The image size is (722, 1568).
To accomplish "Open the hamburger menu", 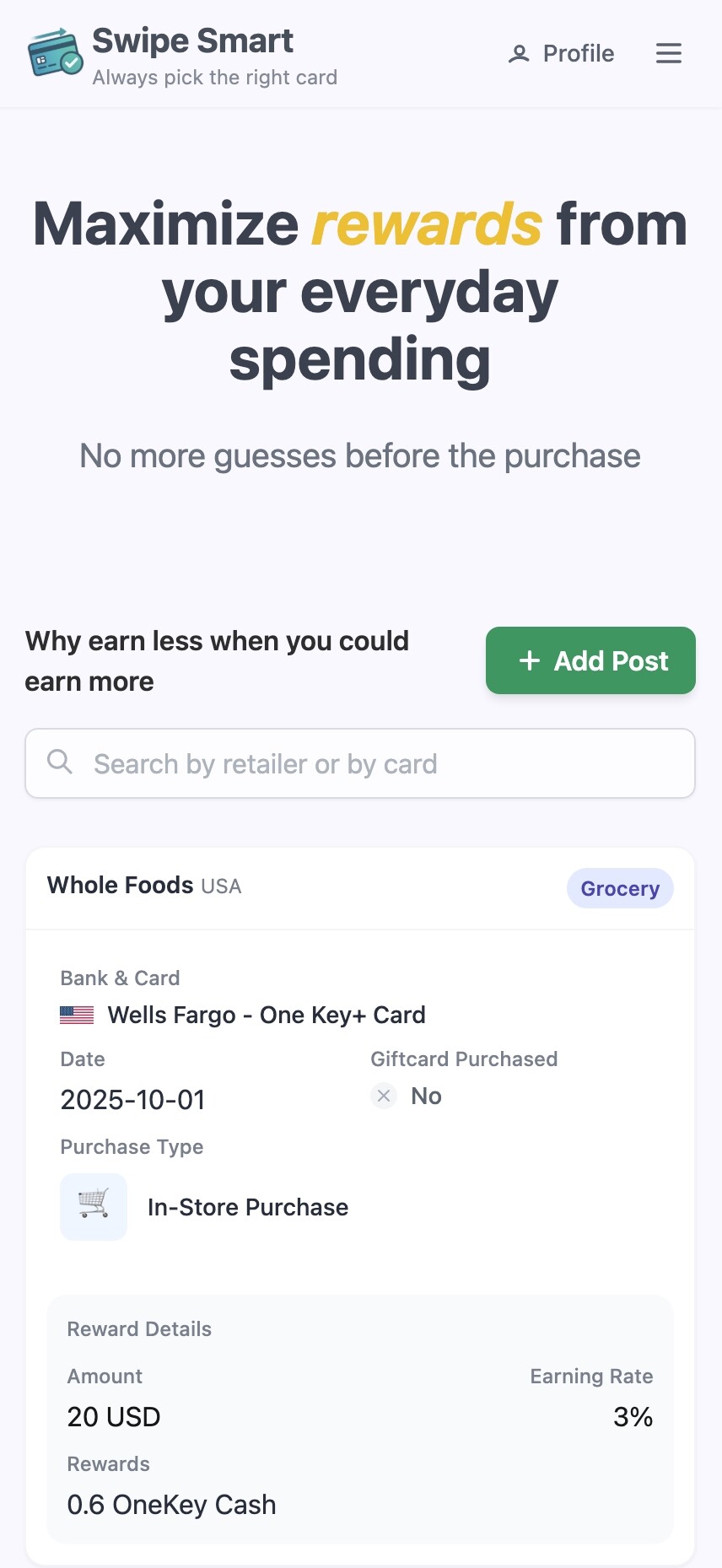I will 668,53.
